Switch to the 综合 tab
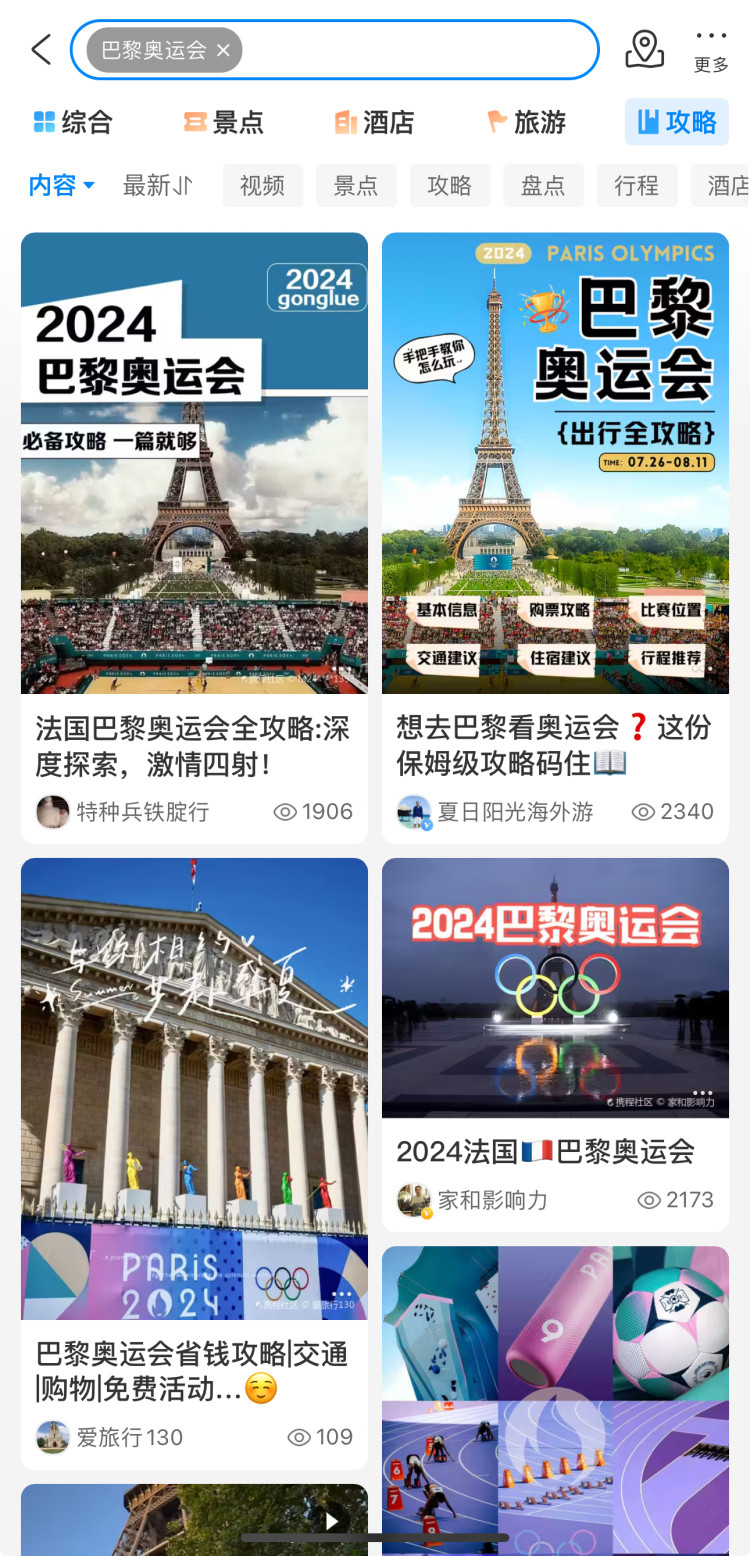The width and height of the screenshot is (750, 1556). 73,122
